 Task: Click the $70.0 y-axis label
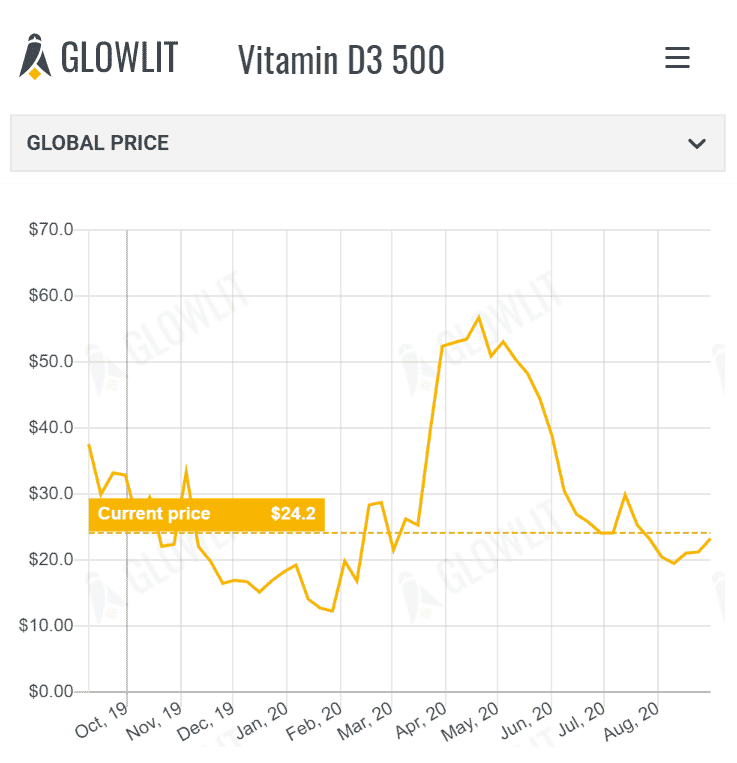coord(51,229)
